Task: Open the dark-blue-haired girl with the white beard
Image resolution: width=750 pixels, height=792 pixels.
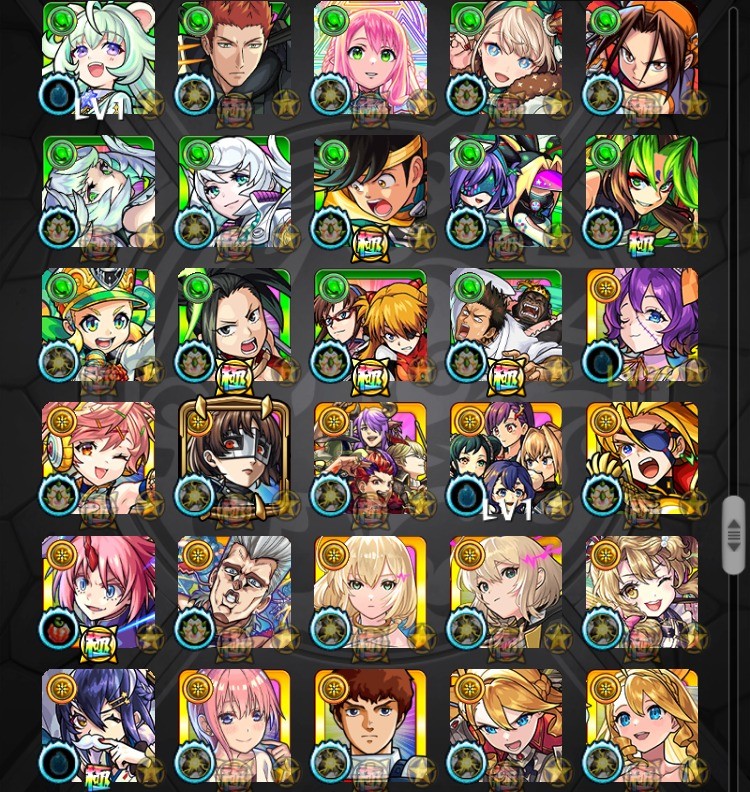Action: point(98,726)
